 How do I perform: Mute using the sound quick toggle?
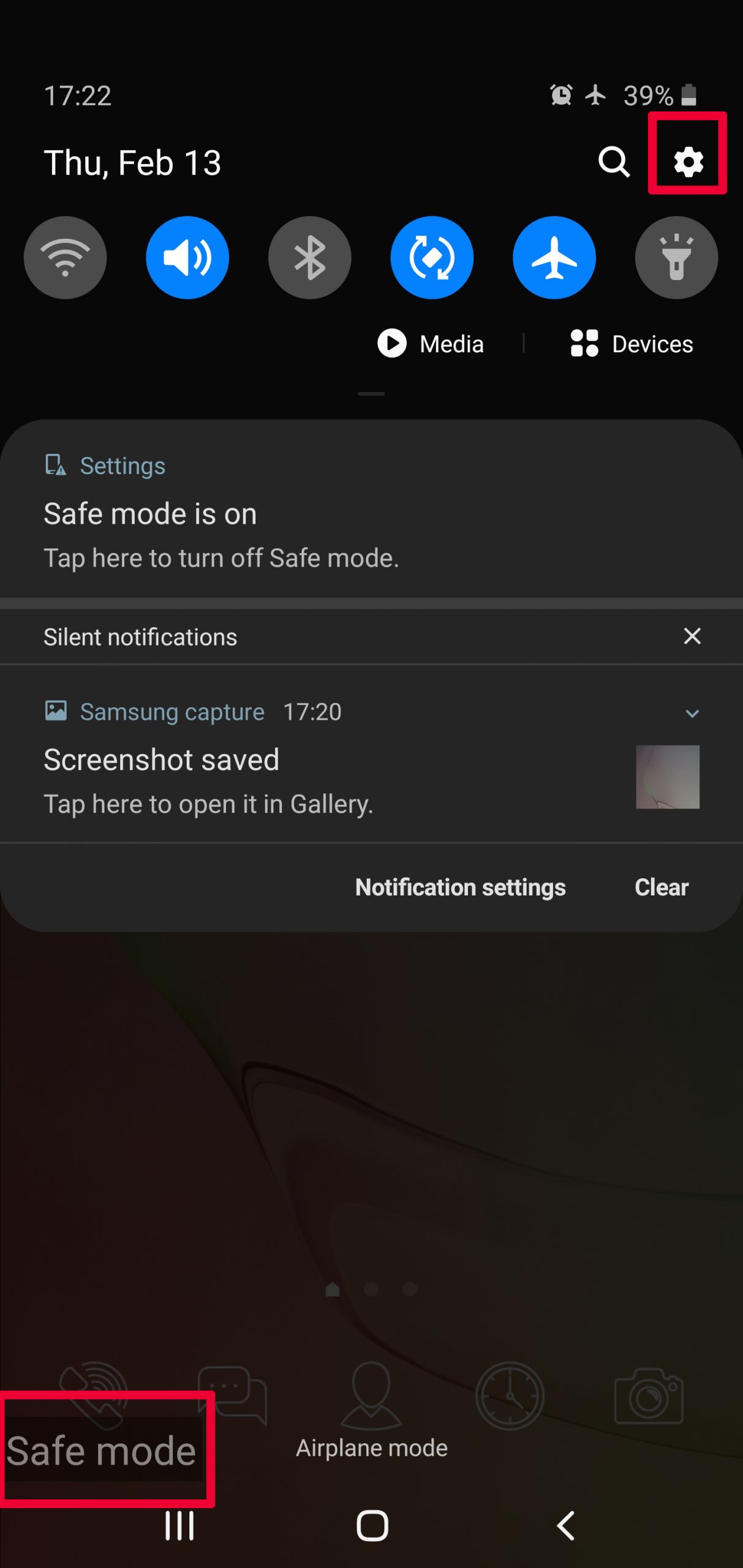187,257
